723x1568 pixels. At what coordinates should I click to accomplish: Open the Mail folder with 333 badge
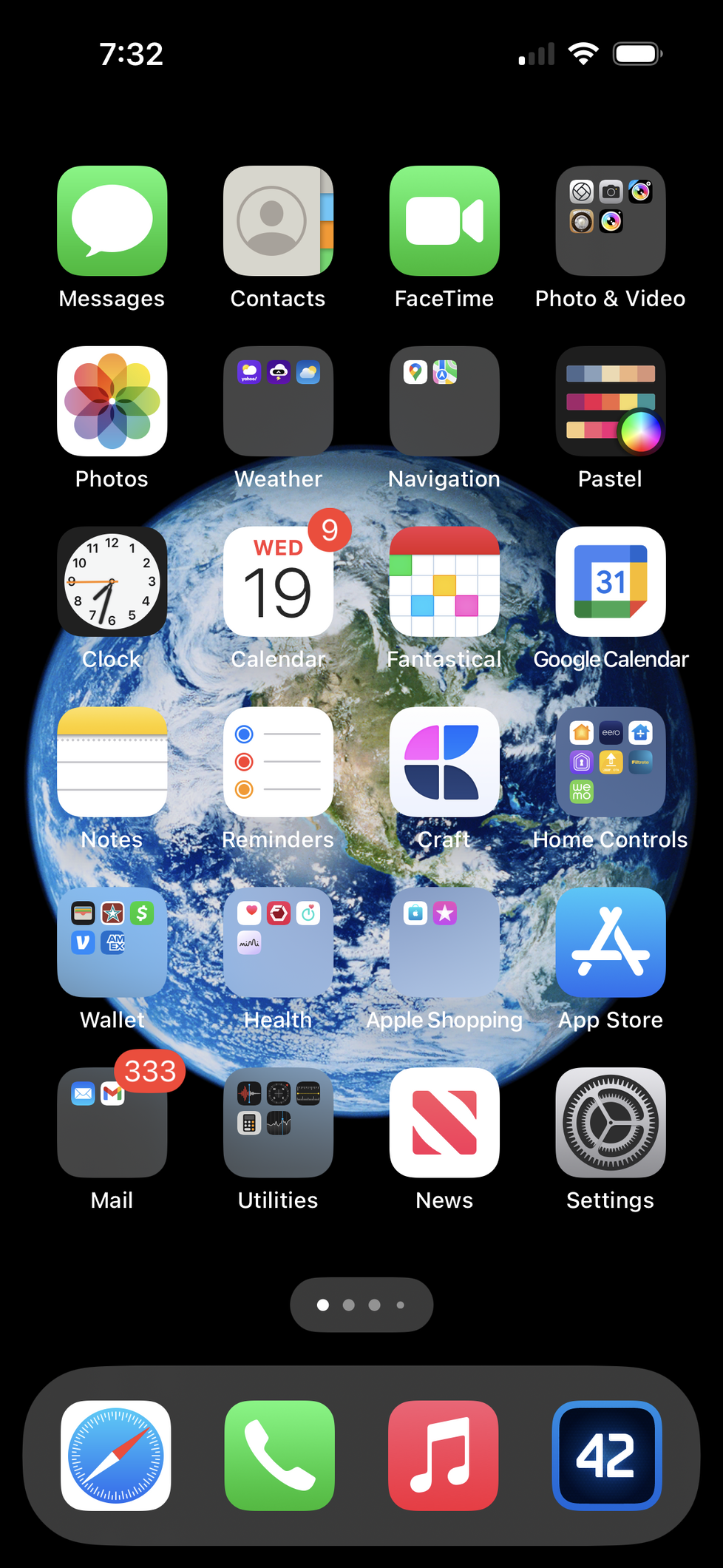[x=112, y=1123]
